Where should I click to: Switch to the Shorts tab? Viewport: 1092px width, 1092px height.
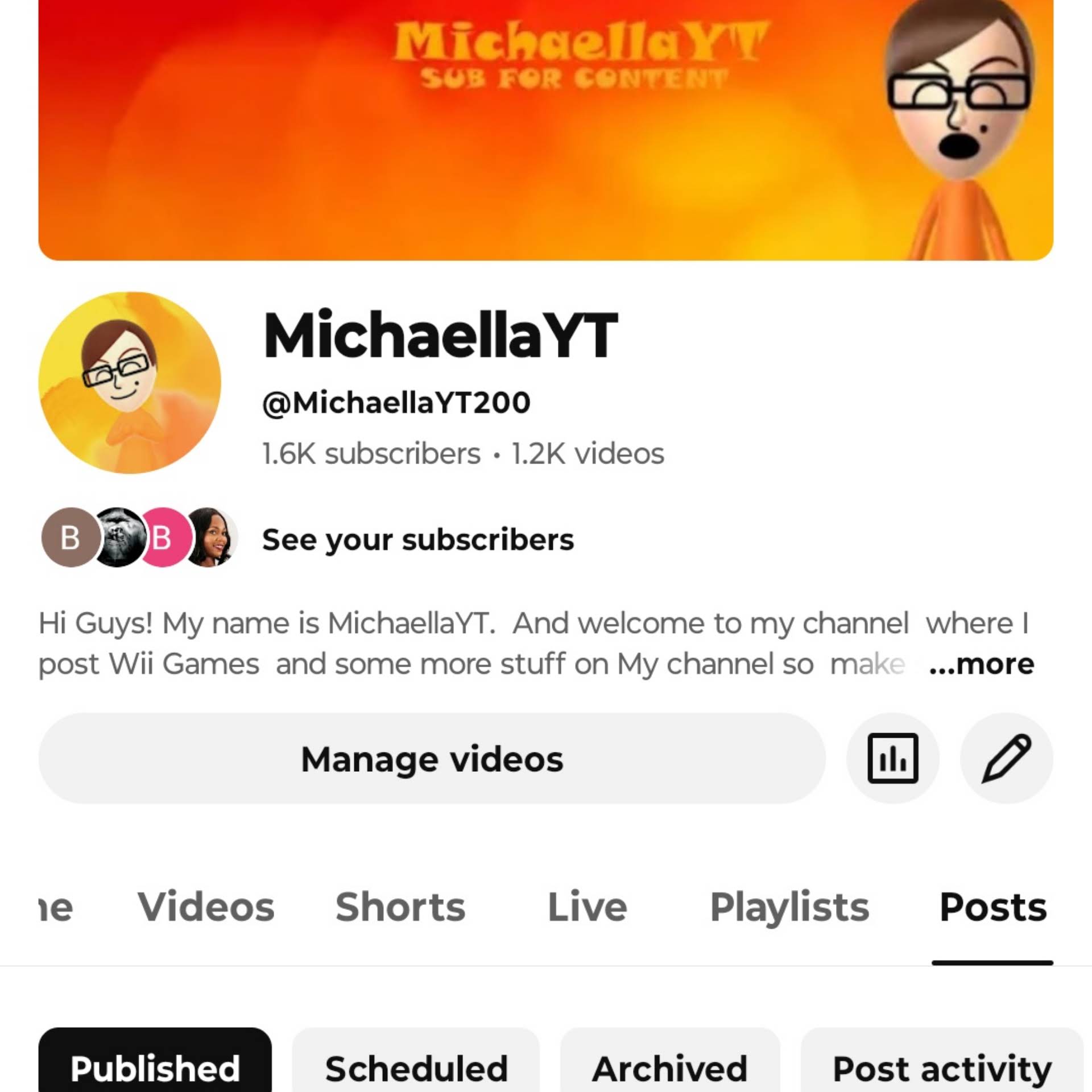(400, 907)
